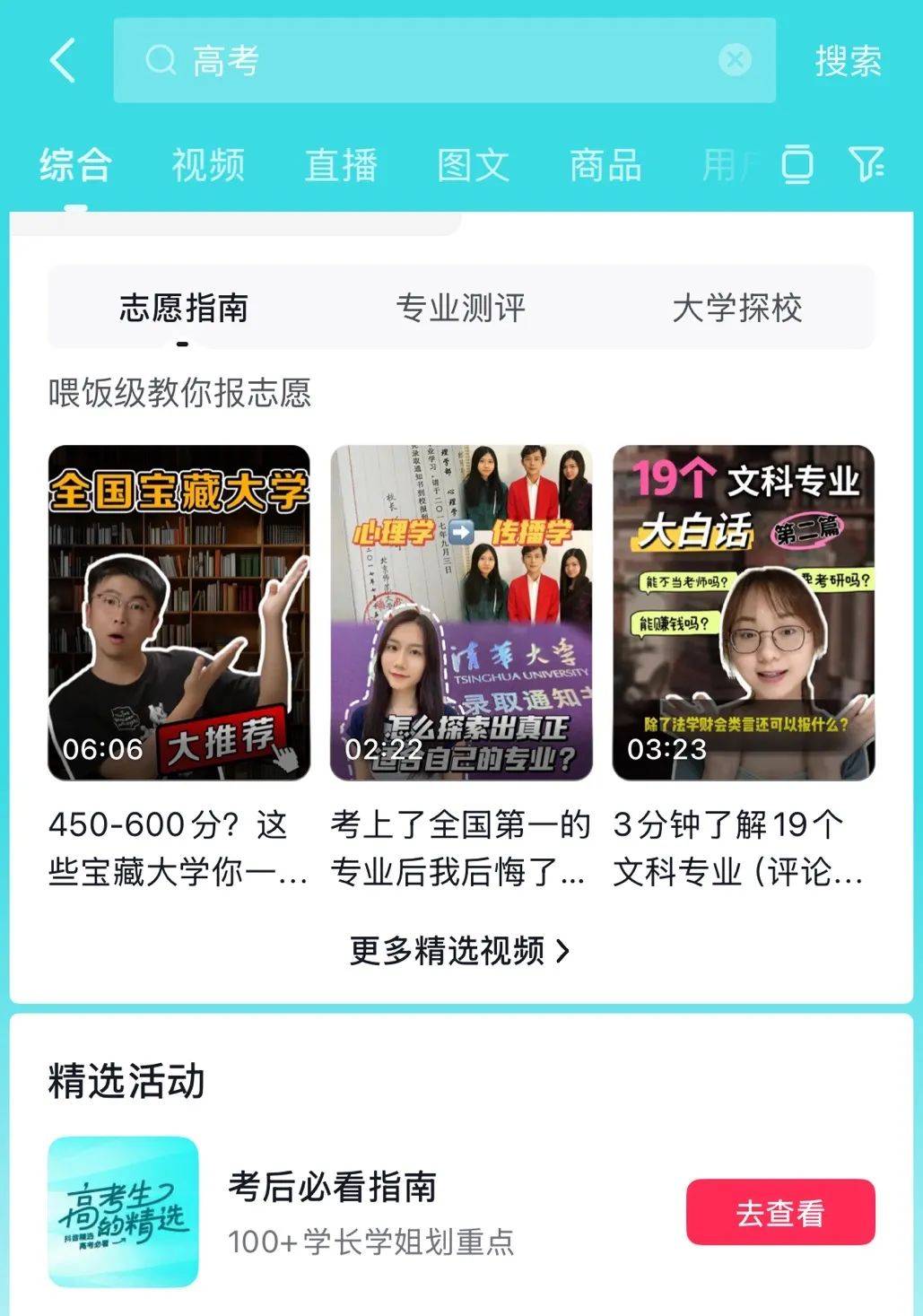Switch to the 视频 tab
The height and width of the screenshot is (1316, 923).
[208, 165]
